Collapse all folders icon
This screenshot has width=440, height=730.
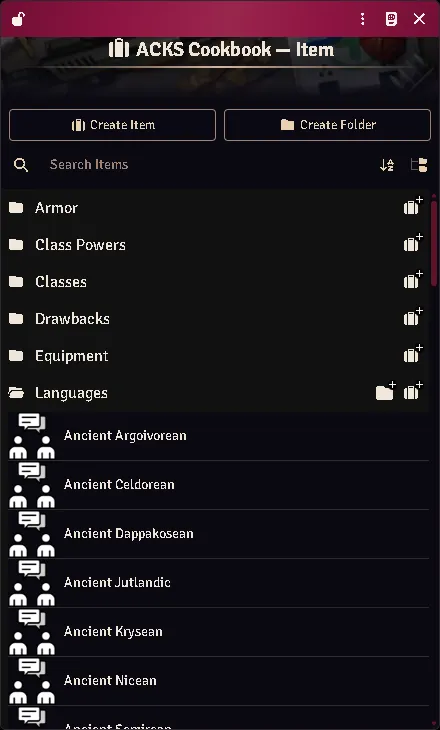[419, 165]
